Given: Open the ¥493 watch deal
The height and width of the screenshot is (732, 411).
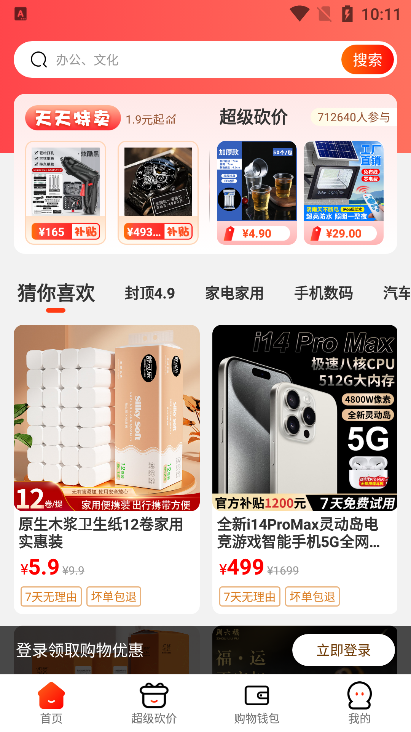Looking at the screenshot, I should 158,193.
